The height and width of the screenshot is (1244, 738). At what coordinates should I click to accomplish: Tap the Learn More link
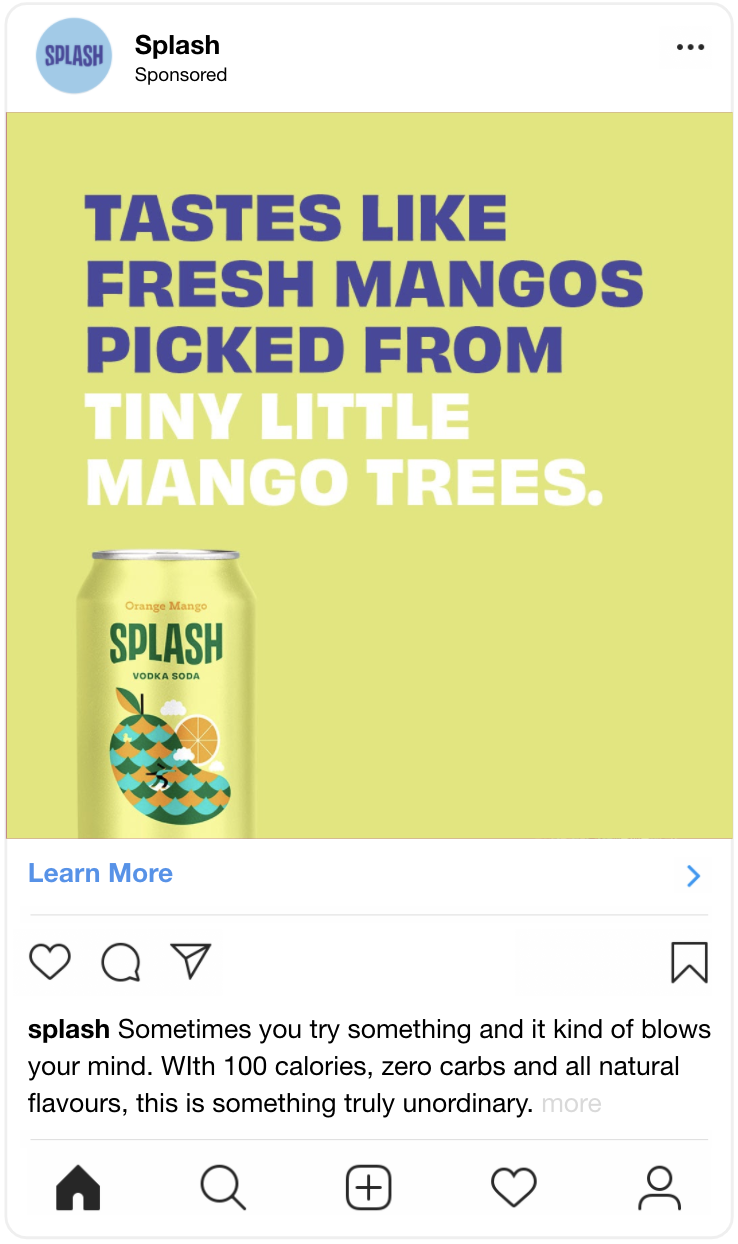(100, 873)
